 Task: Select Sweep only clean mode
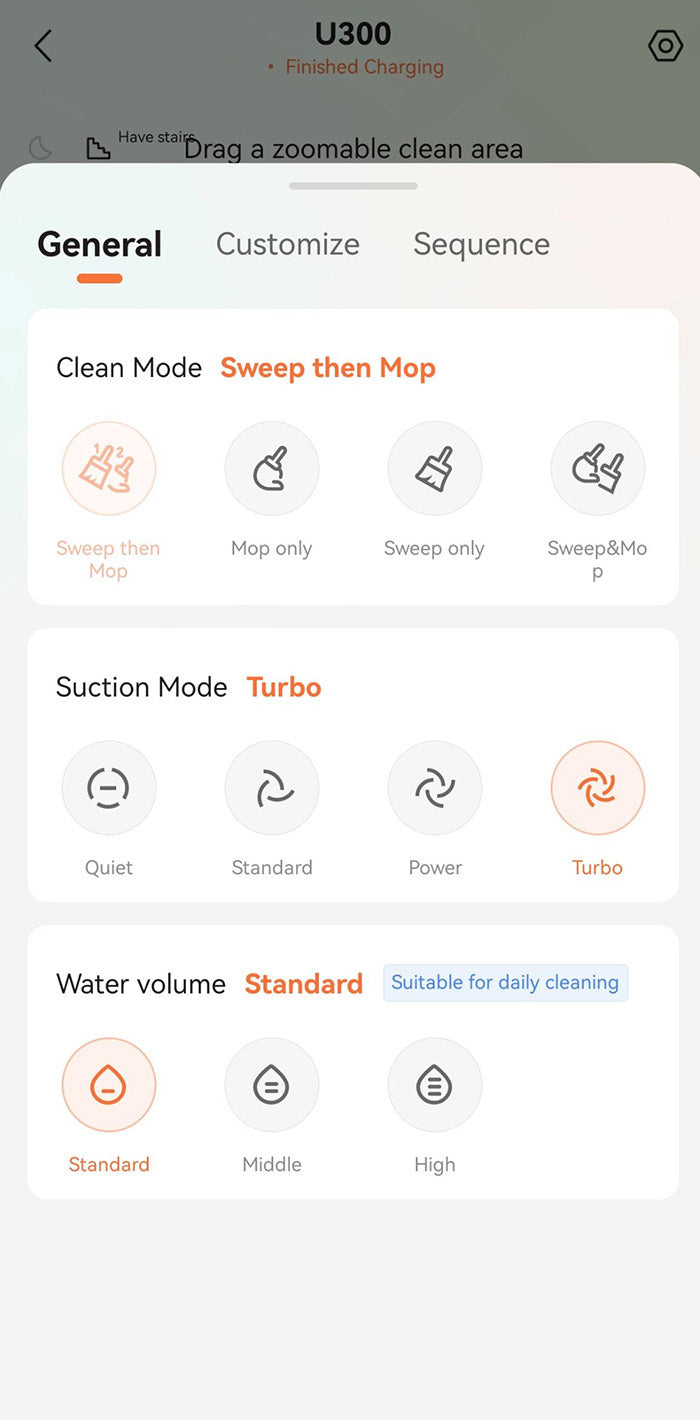coord(435,468)
